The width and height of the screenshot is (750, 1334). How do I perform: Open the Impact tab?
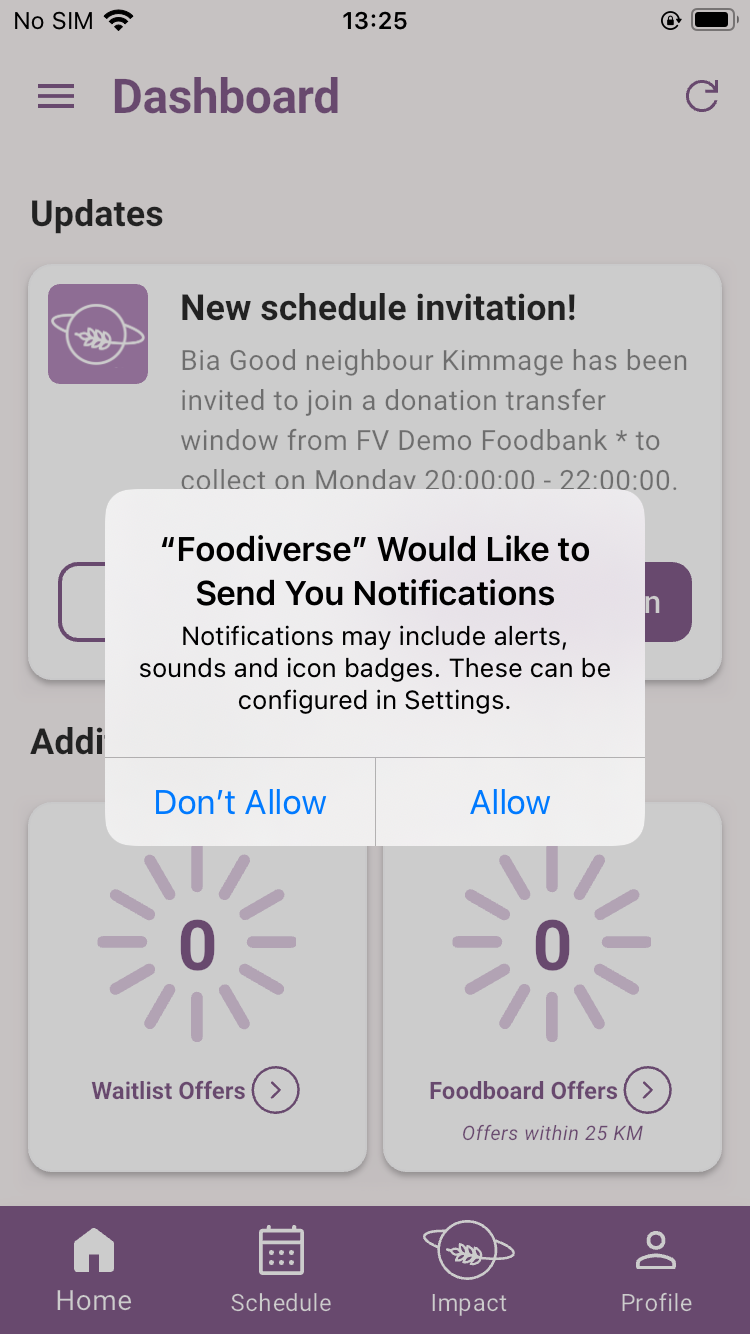point(468,1270)
